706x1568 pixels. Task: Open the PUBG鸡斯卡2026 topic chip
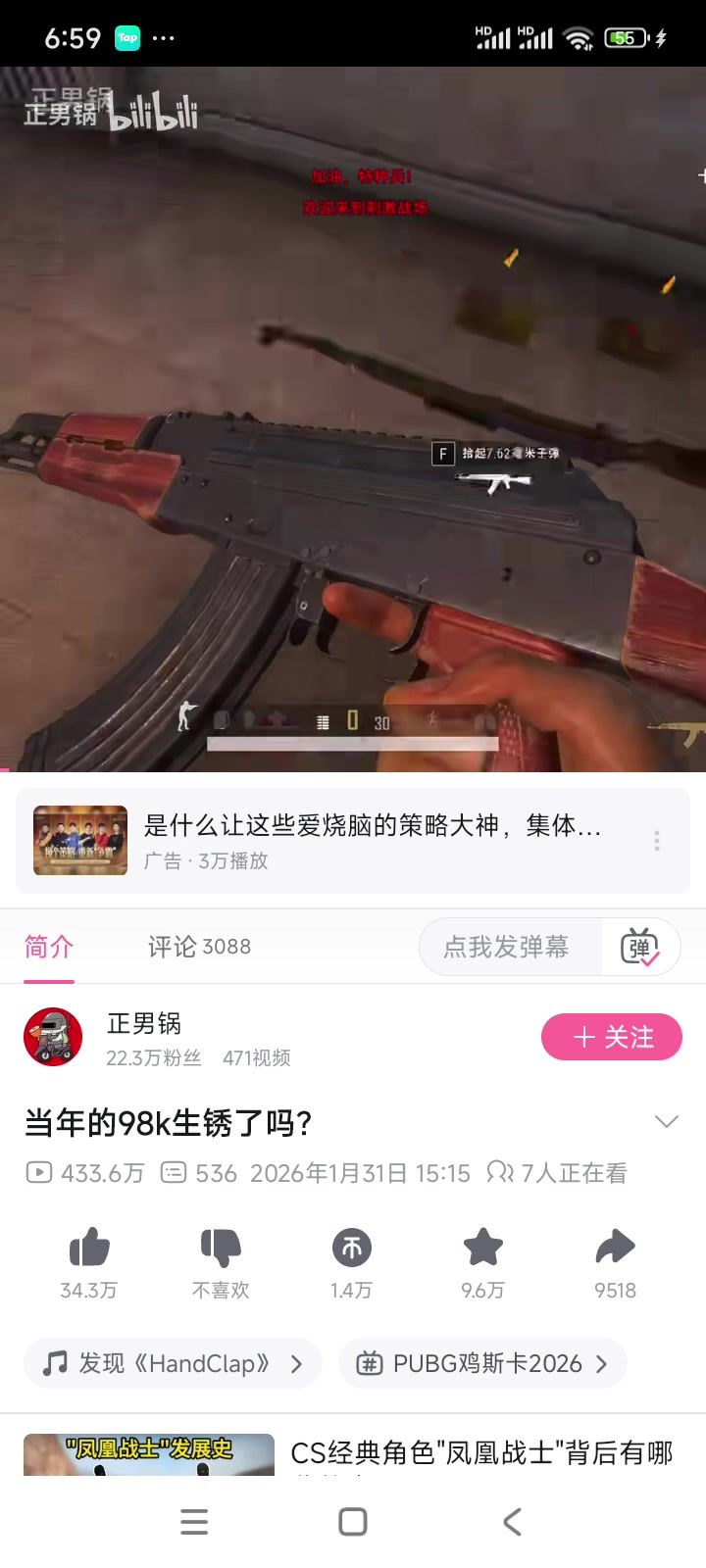482,1363
